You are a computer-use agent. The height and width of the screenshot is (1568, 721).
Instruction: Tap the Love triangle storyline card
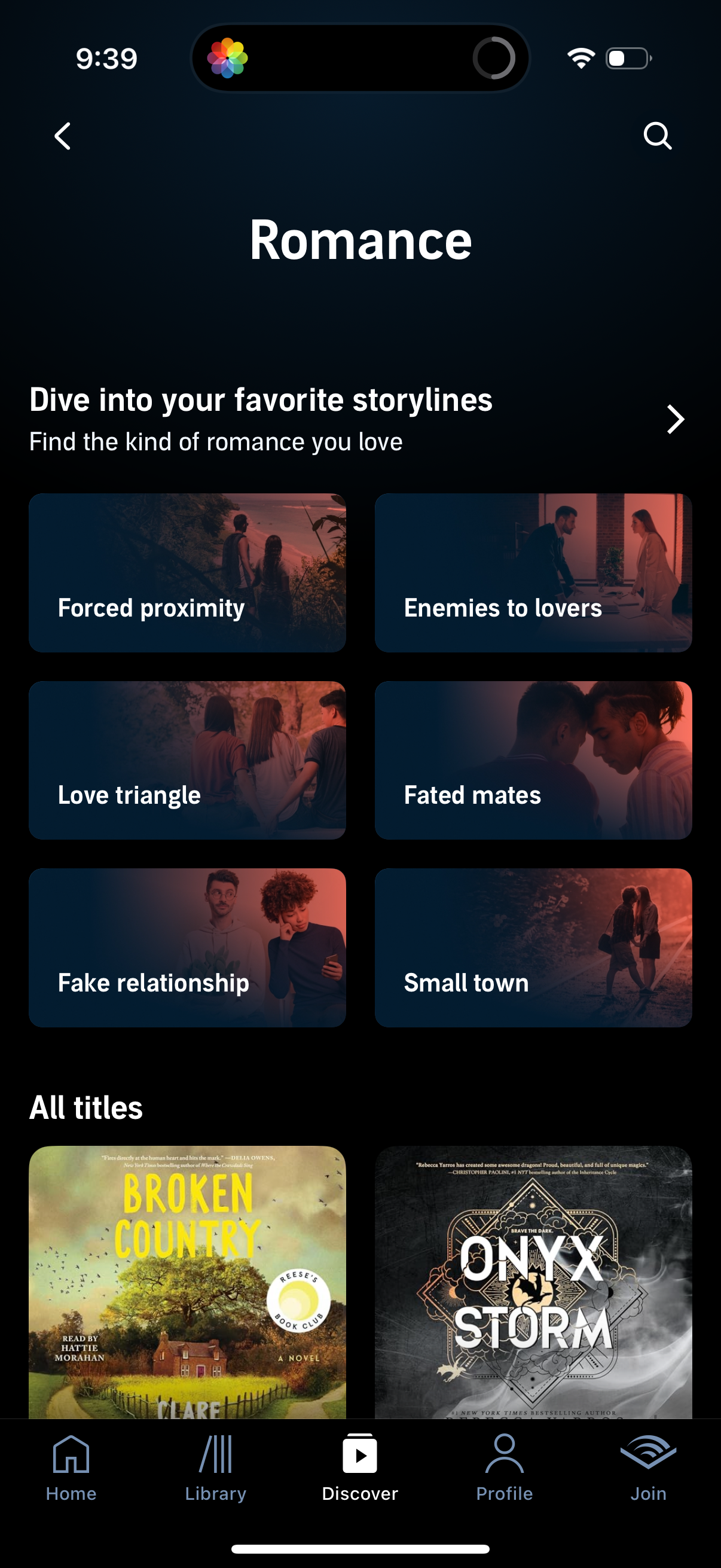pyautogui.click(x=187, y=759)
